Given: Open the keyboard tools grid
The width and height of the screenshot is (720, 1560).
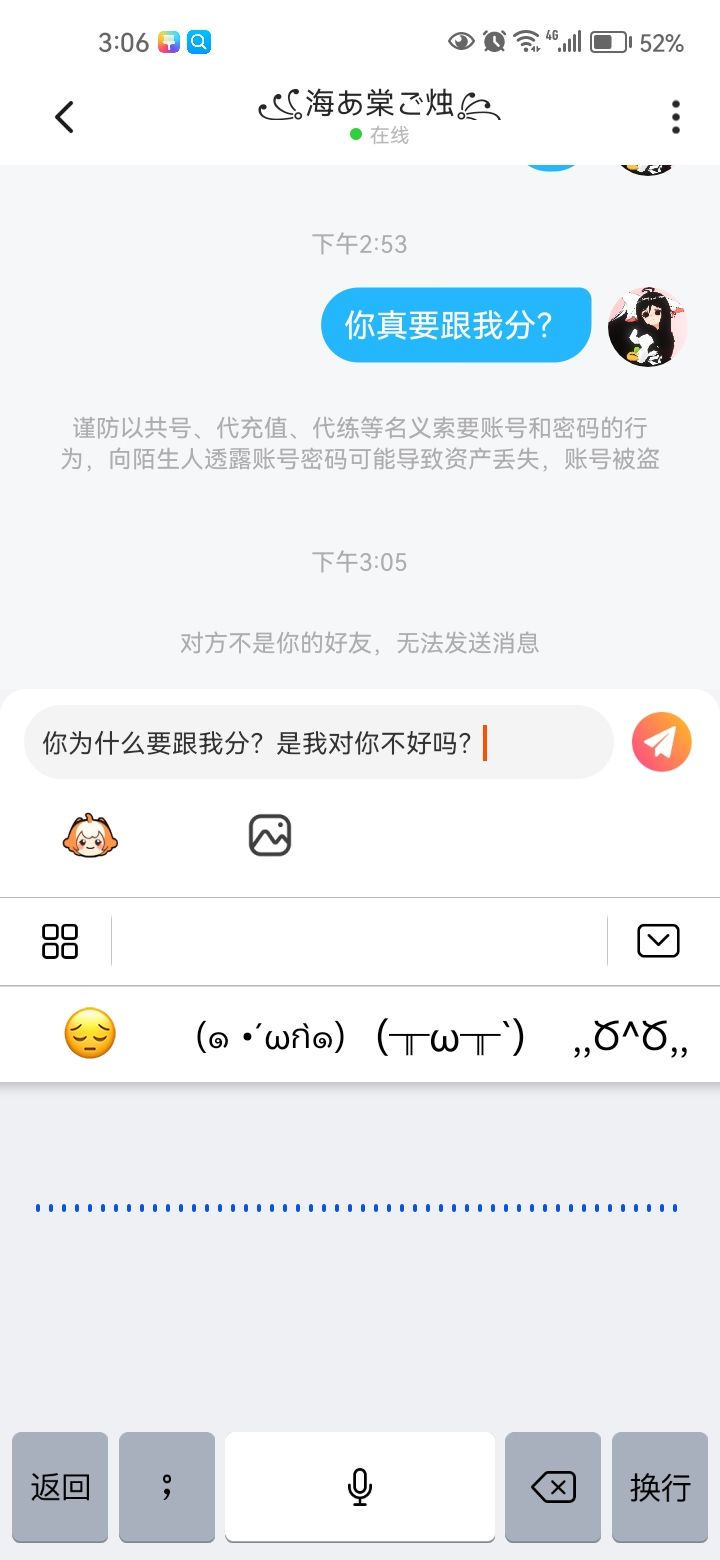Looking at the screenshot, I should [60, 941].
